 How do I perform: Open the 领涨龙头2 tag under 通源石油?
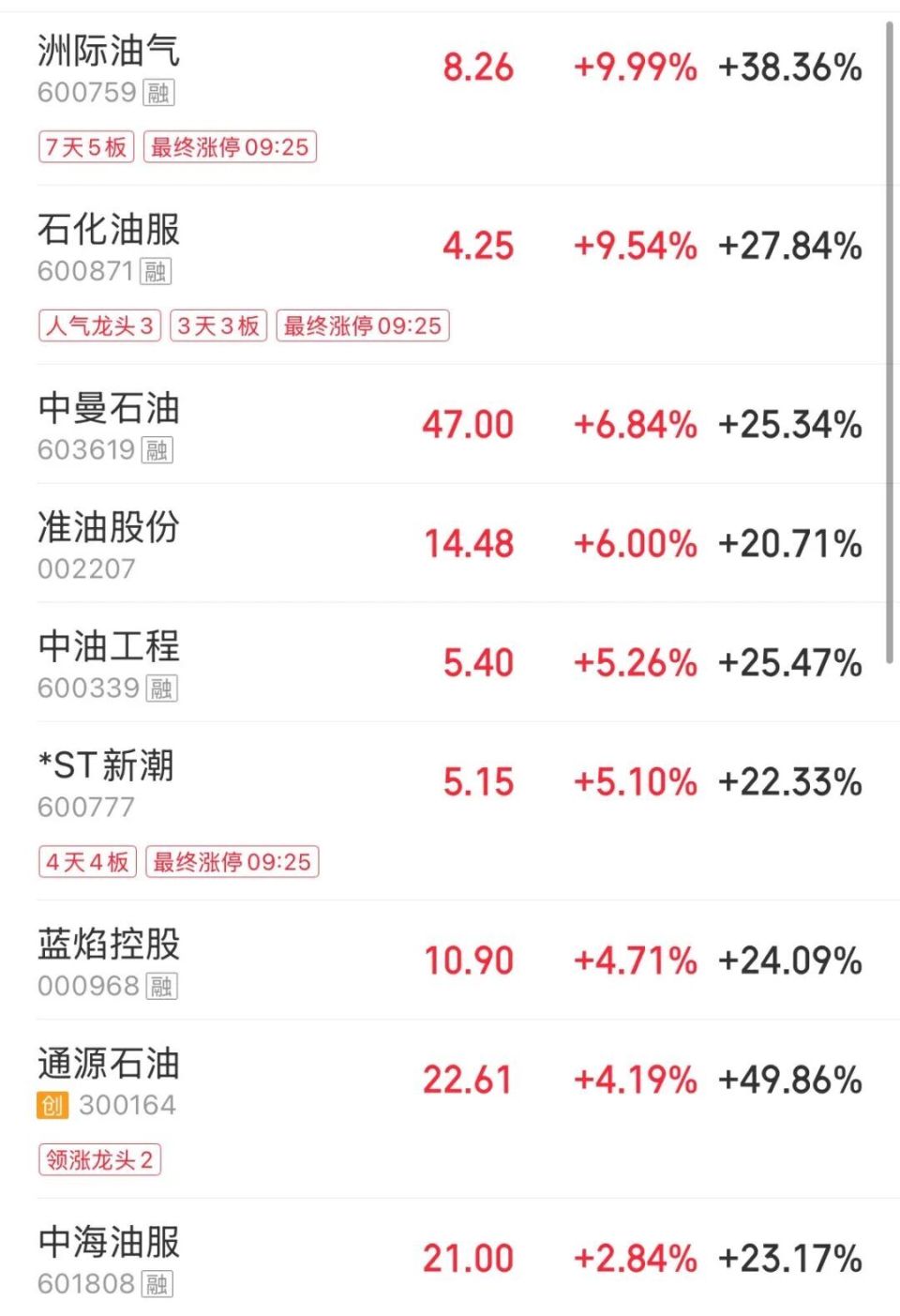(98, 1161)
